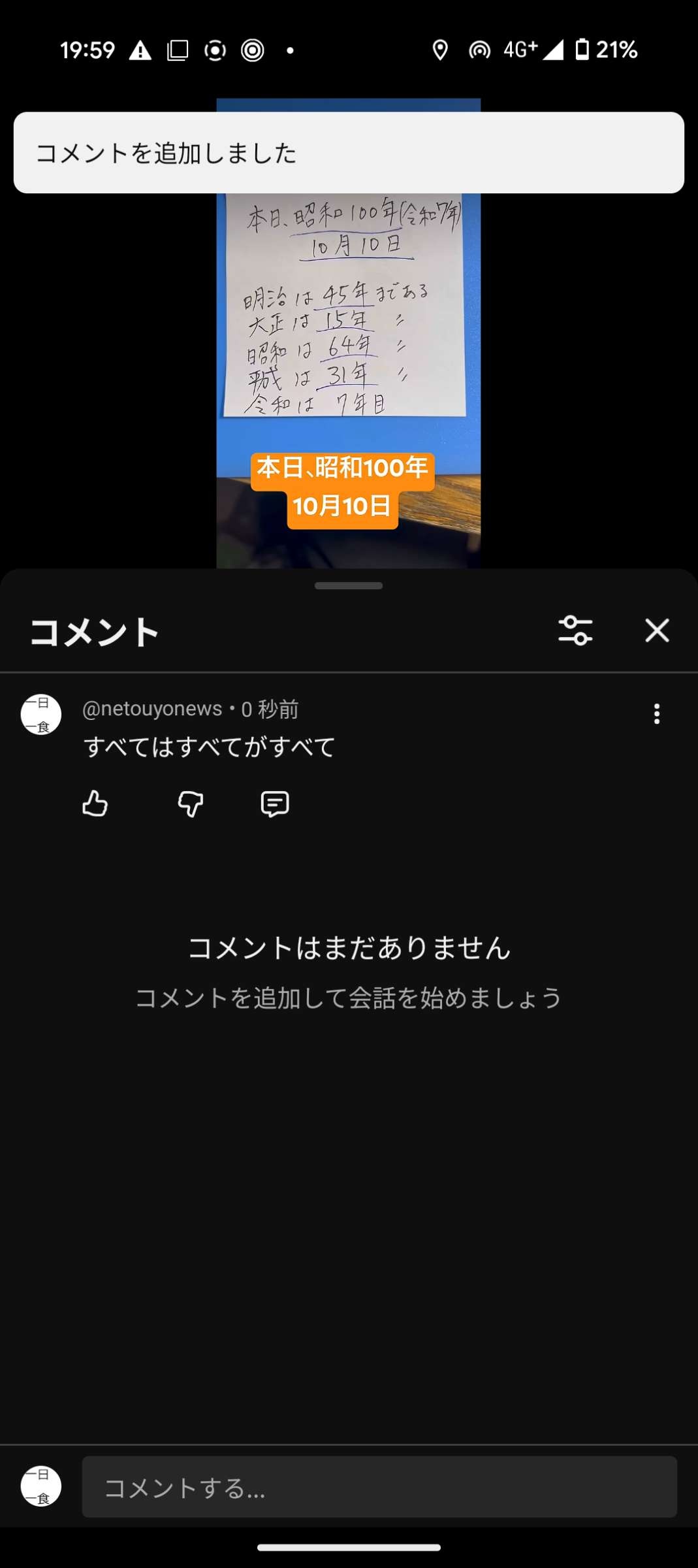Open the comment's three-dot overflow menu
The image size is (698, 1568).
click(x=657, y=713)
